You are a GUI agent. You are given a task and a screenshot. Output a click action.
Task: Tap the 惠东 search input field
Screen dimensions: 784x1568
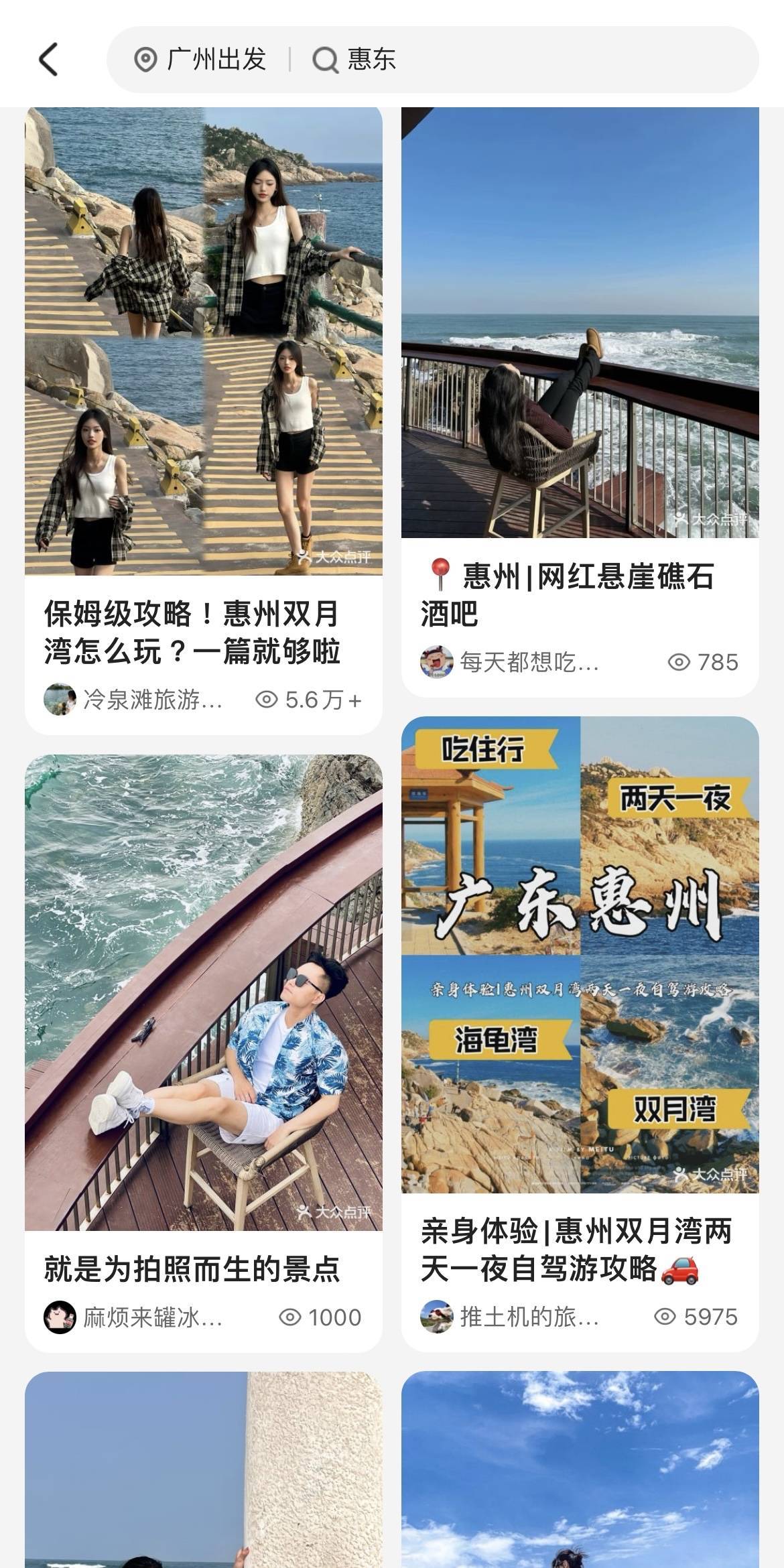pyautogui.click(x=375, y=59)
